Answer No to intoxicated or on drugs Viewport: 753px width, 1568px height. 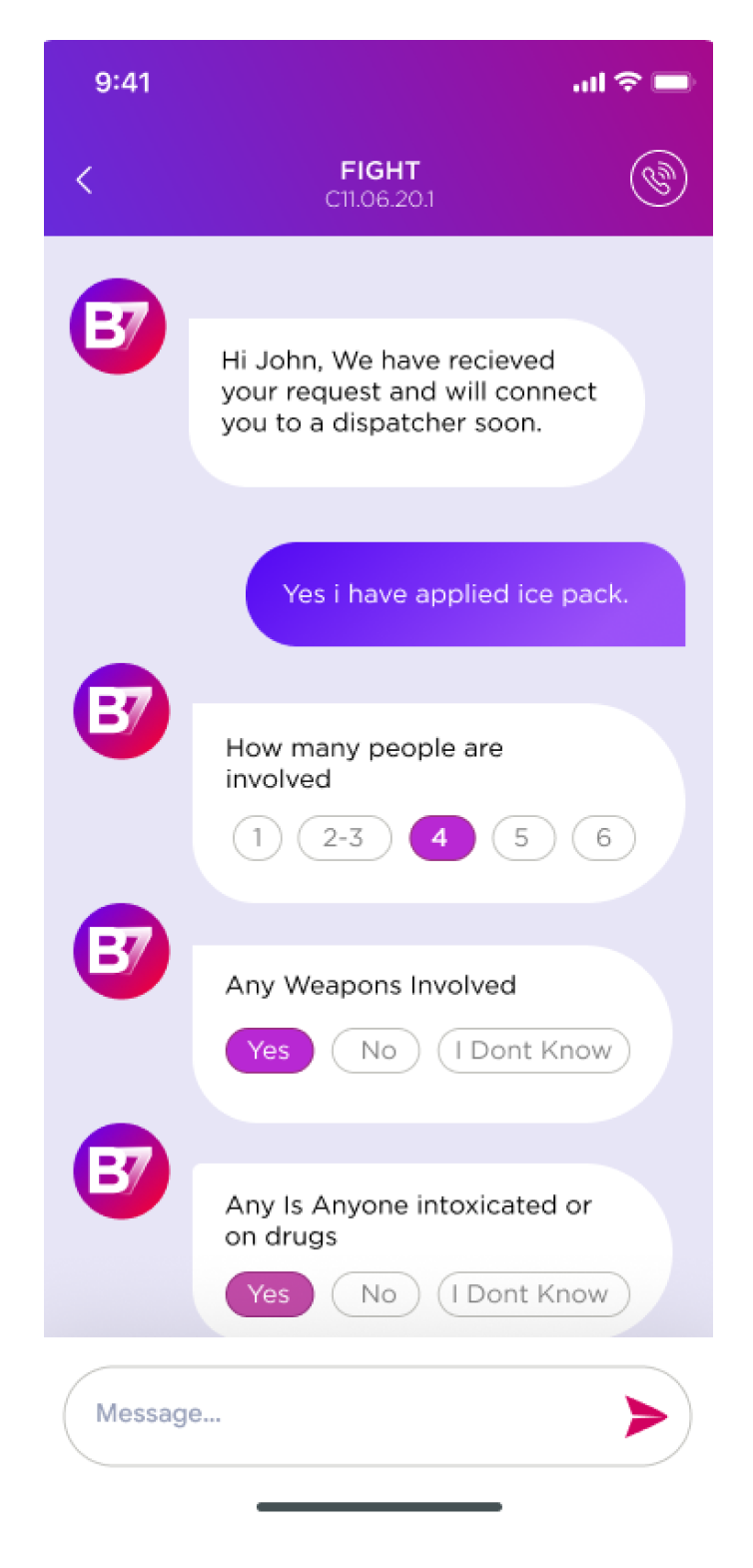tap(376, 1294)
